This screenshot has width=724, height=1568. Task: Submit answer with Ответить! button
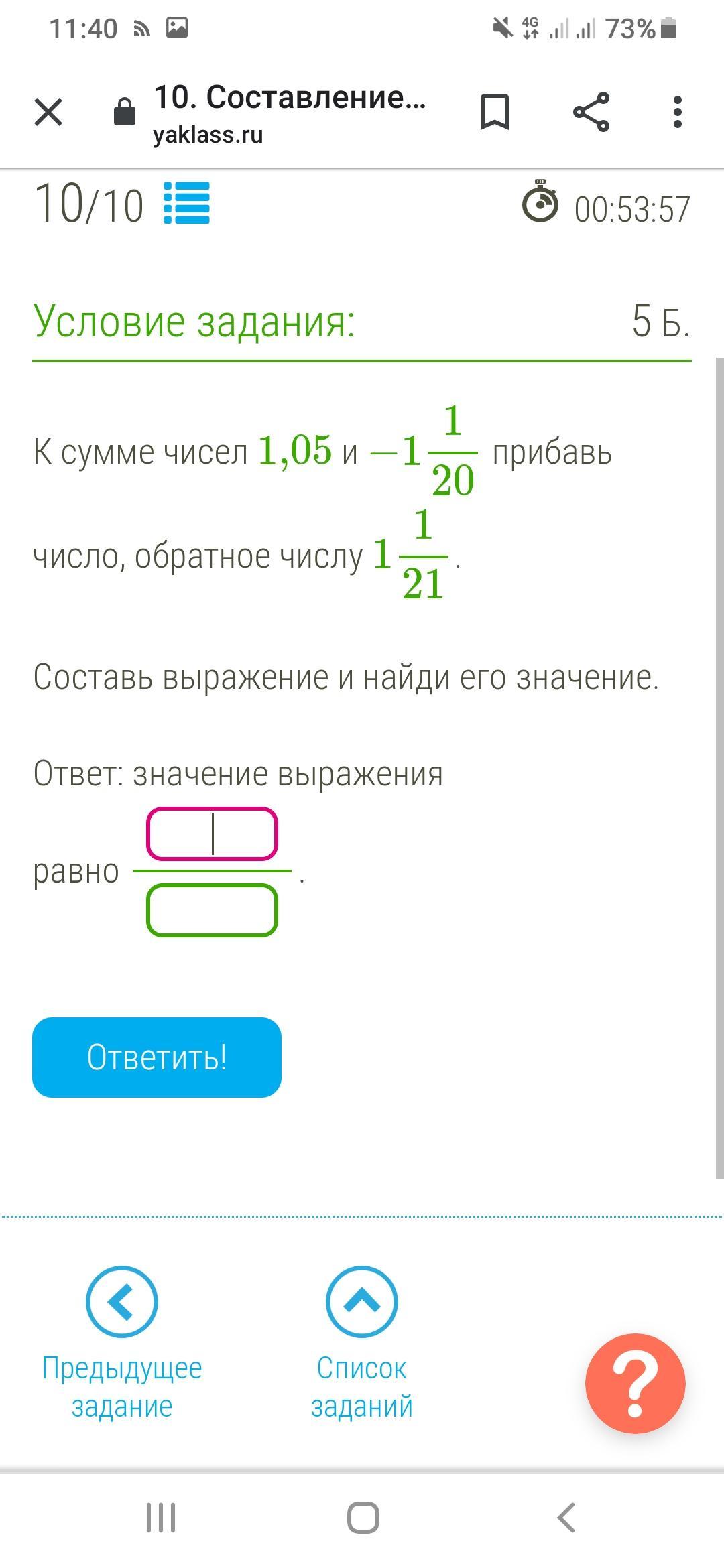[x=157, y=1057]
